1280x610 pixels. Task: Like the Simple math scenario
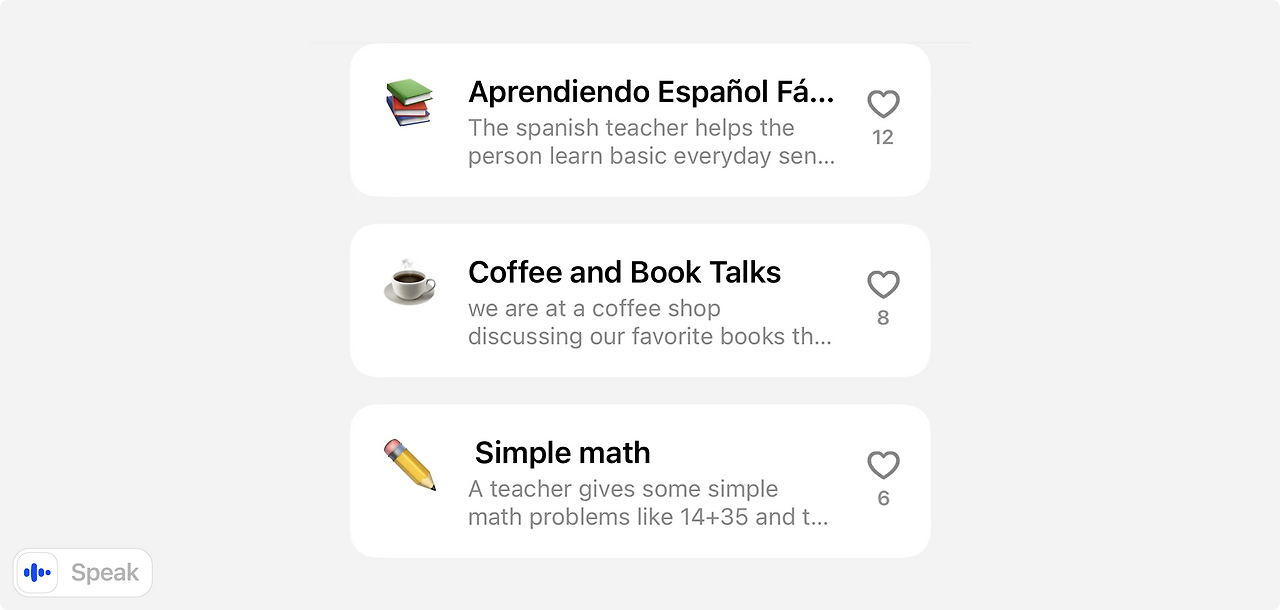pyautogui.click(x=883, y=466)
